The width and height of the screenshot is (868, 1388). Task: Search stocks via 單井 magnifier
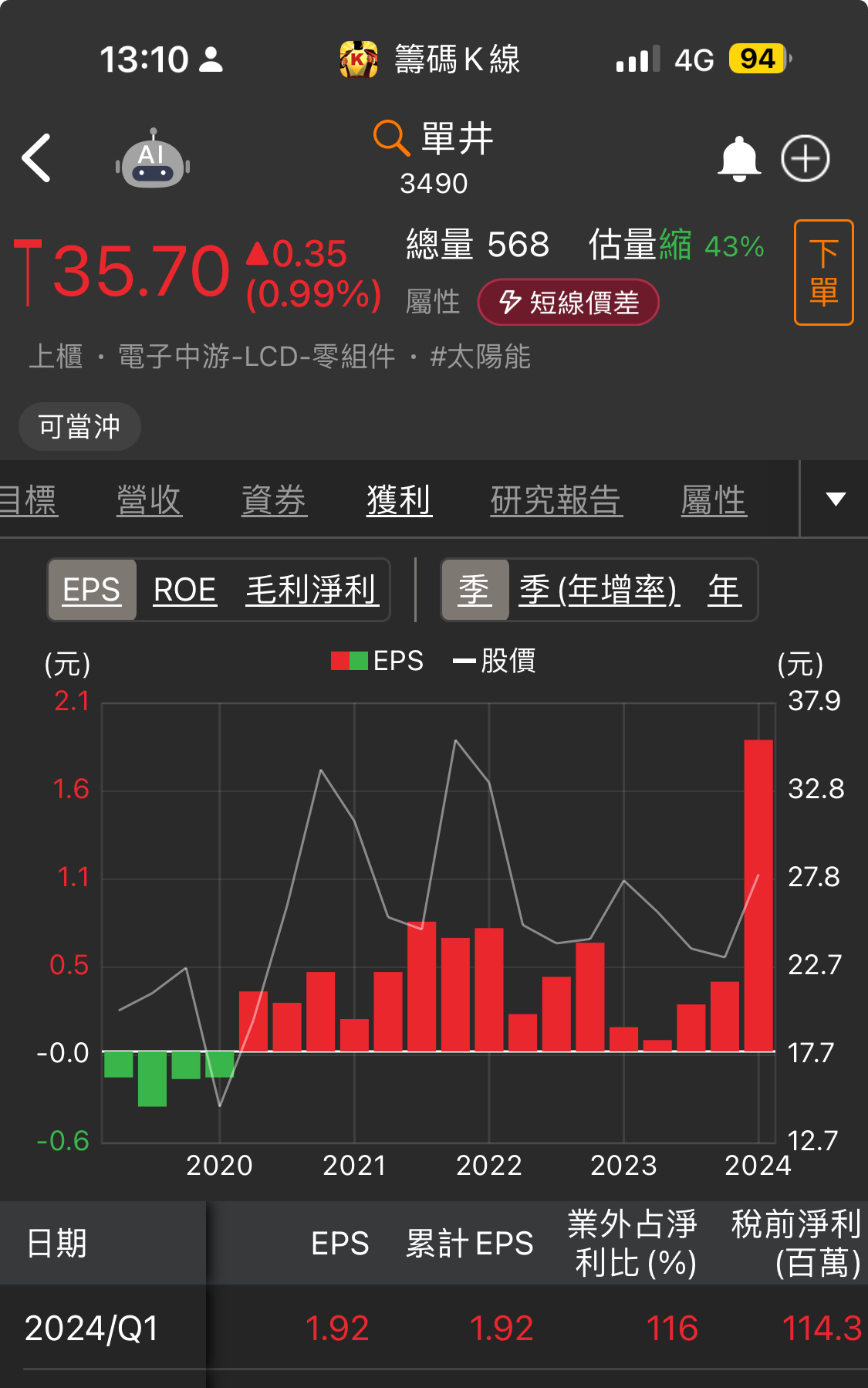[391, 138]
